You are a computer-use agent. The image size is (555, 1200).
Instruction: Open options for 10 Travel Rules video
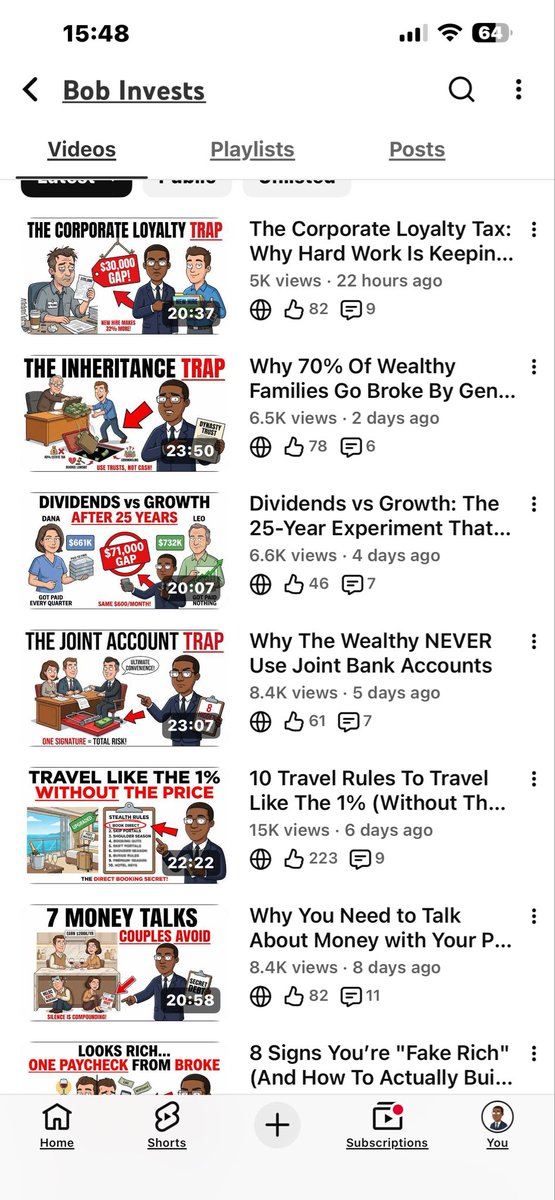534,779
